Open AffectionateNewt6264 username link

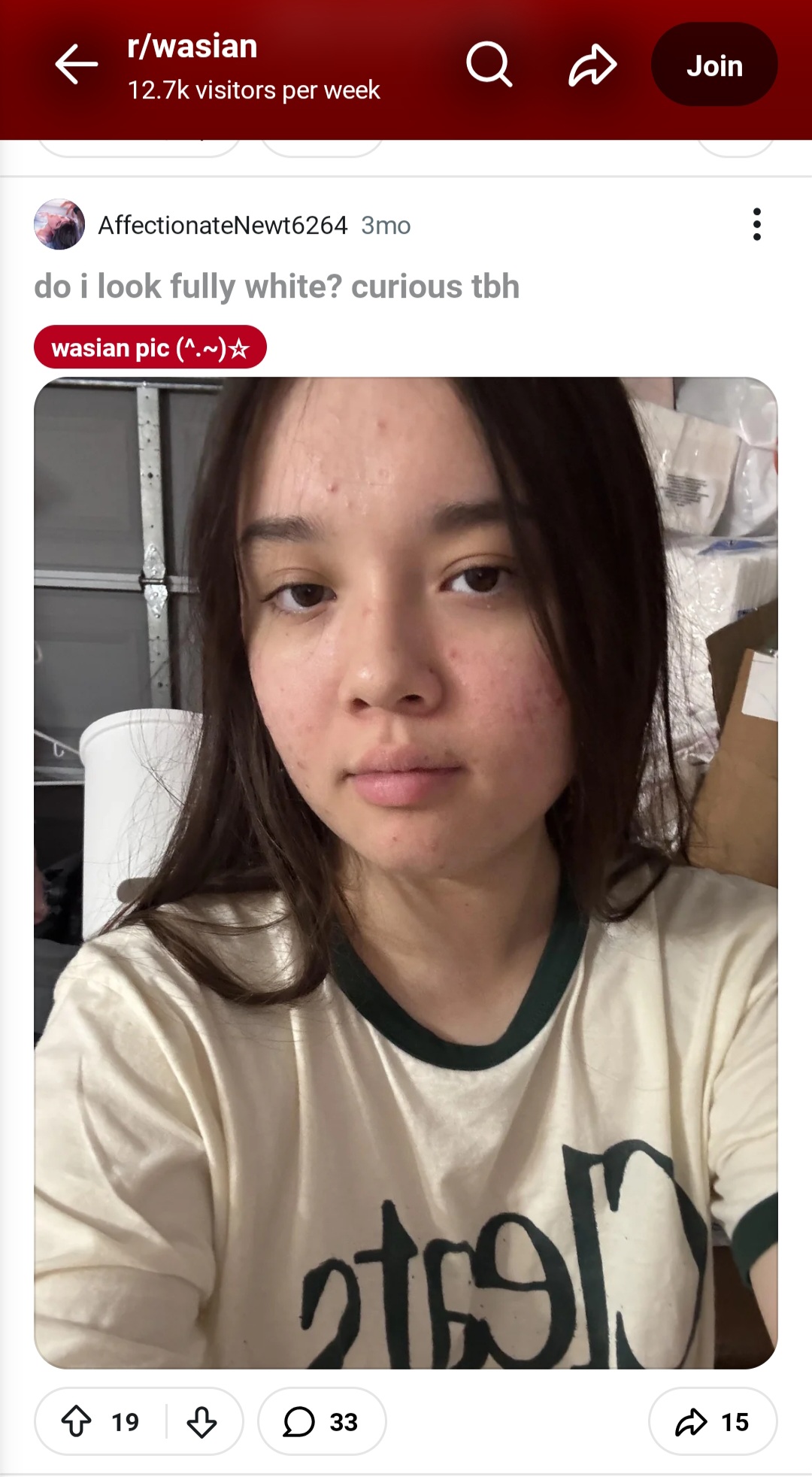(x=223, y=225)
